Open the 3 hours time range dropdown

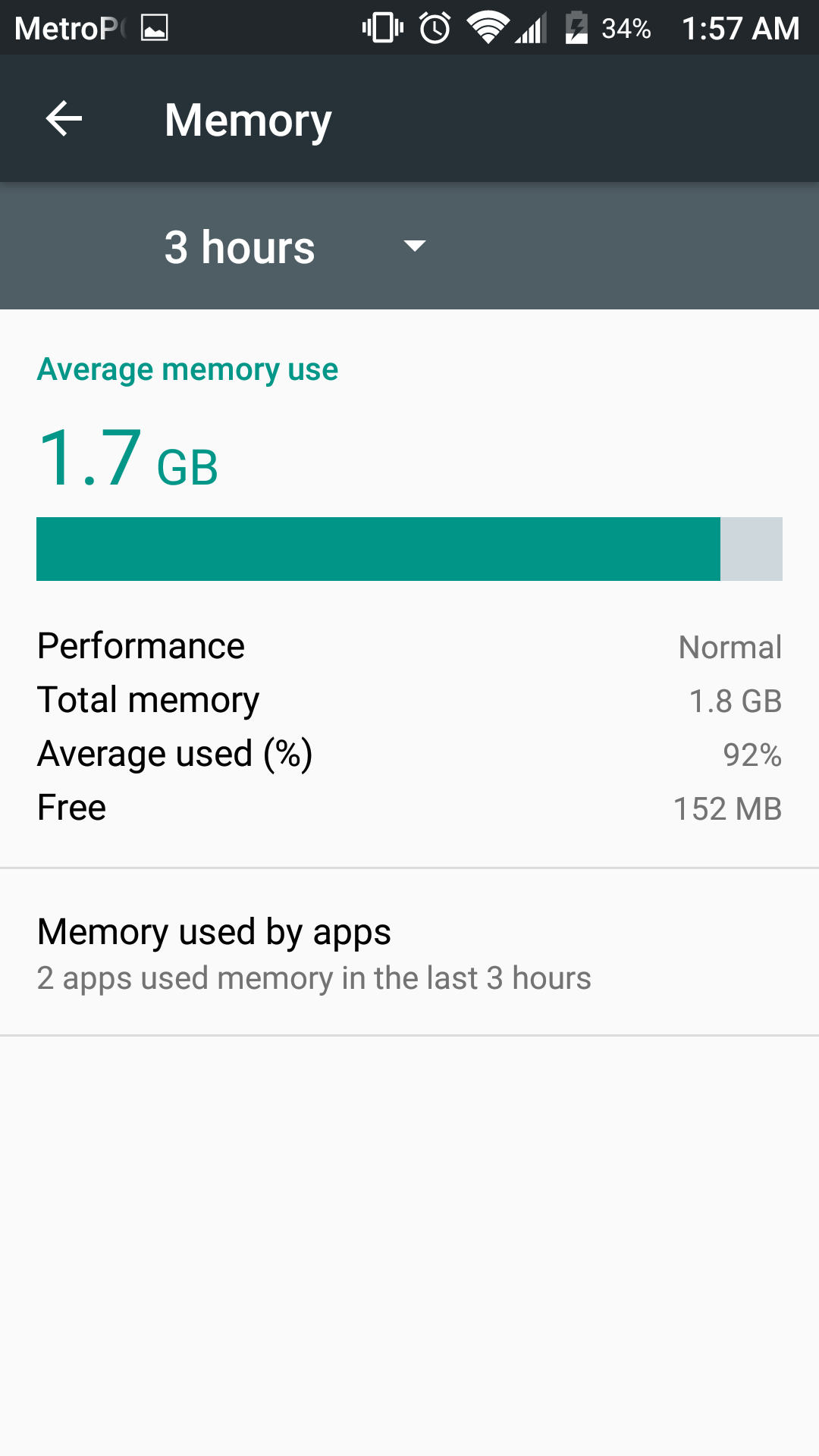click(296, 246)
